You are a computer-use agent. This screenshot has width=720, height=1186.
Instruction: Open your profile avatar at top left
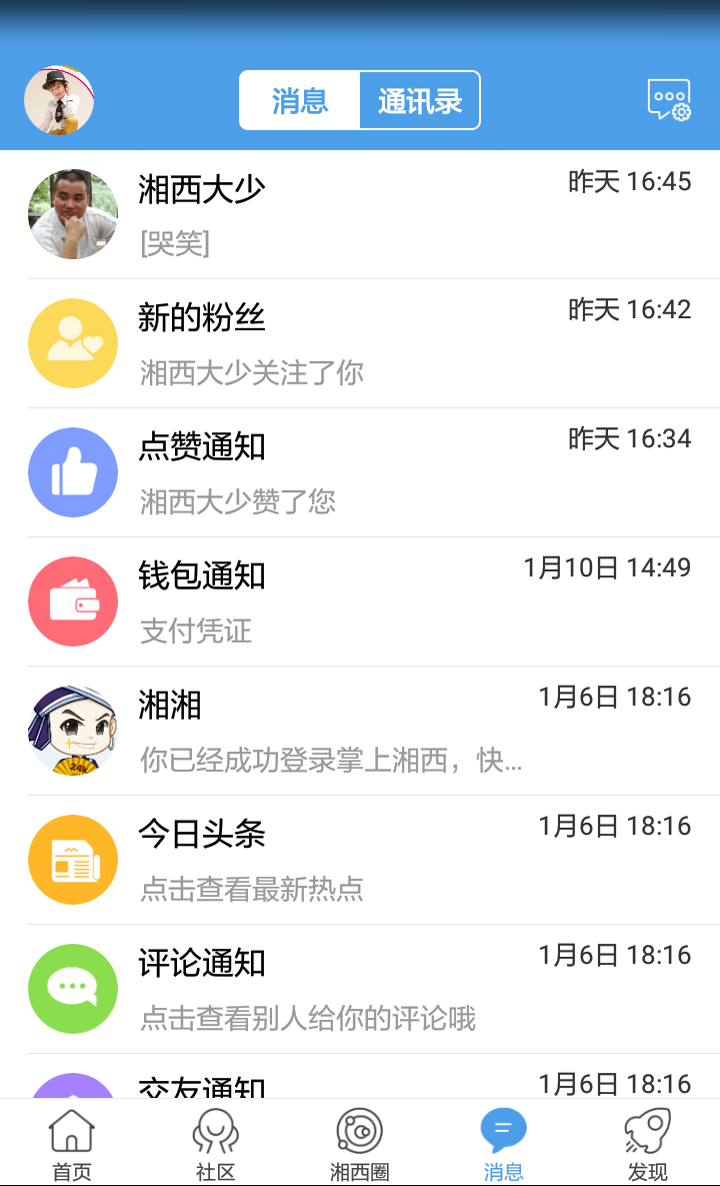59,100
